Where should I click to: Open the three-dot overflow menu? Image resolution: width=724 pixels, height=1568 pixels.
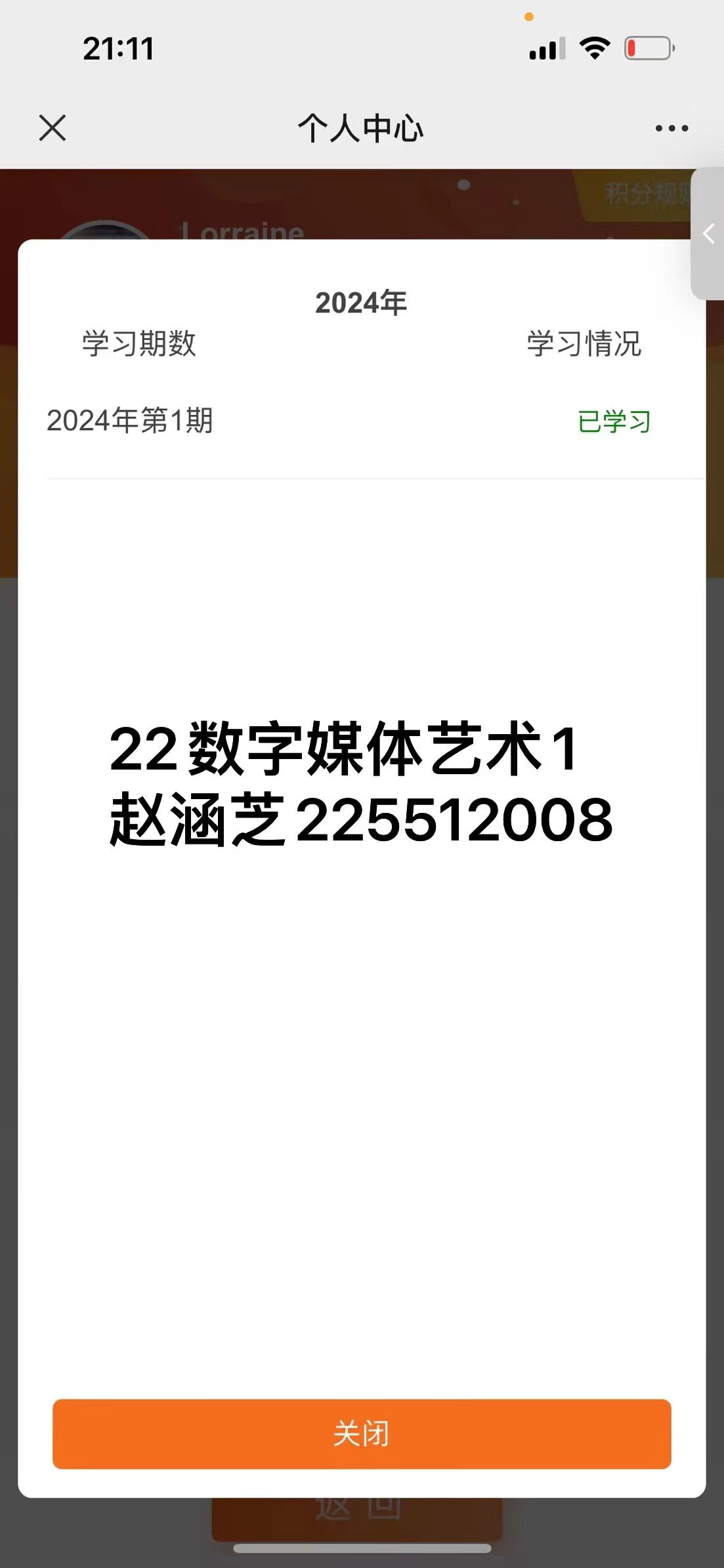(671, 128)
